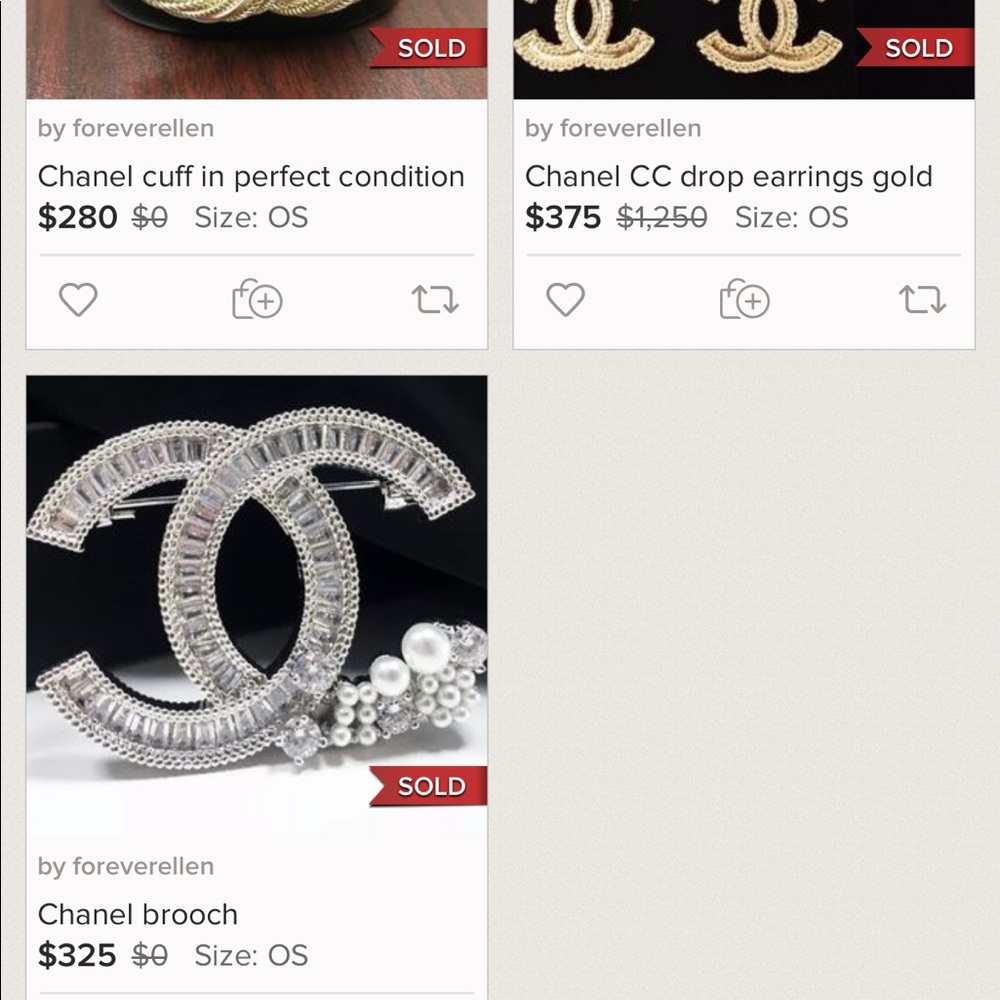Go to foreverellen's closet from CC earrings
1000x1000 pixels.
(613, 129)
